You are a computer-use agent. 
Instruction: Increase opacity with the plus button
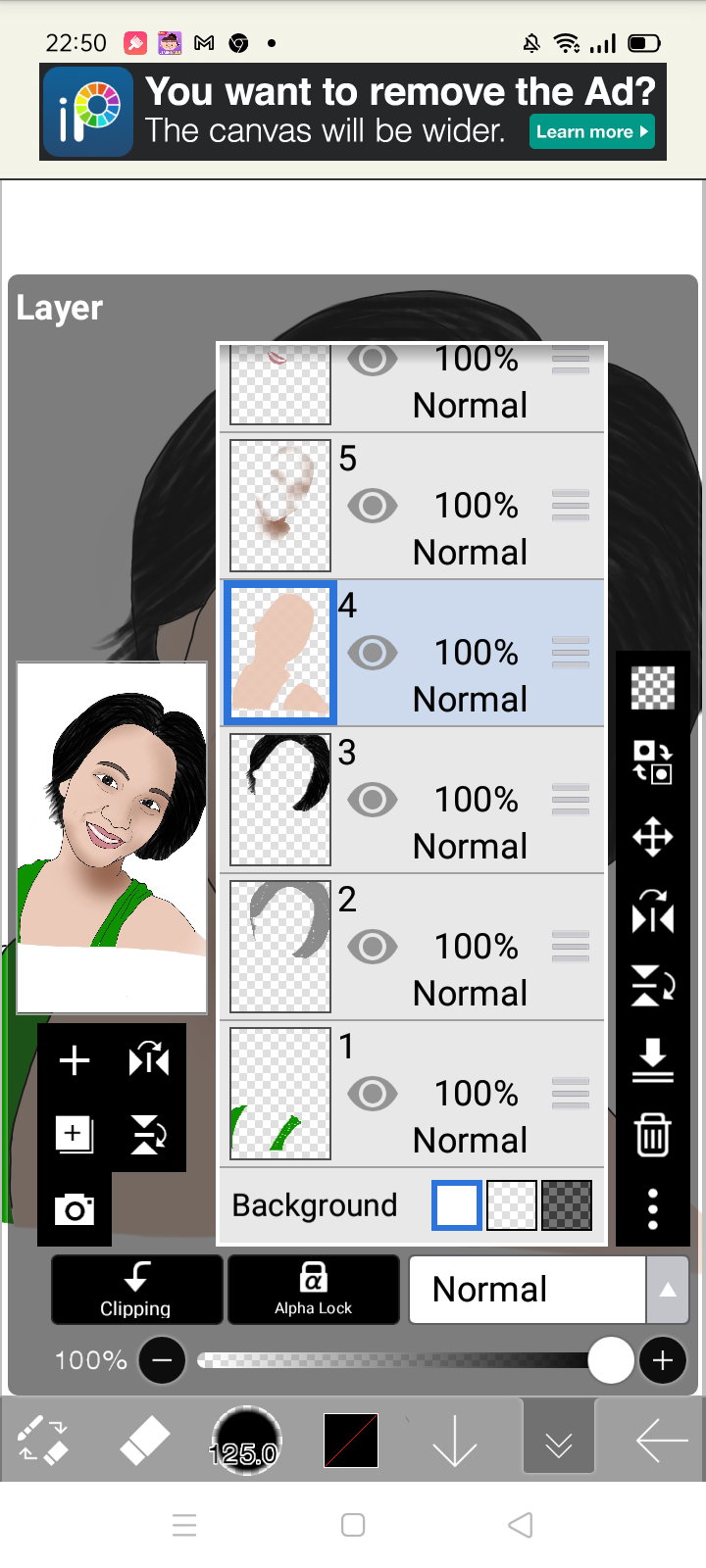pos(663,1360)
